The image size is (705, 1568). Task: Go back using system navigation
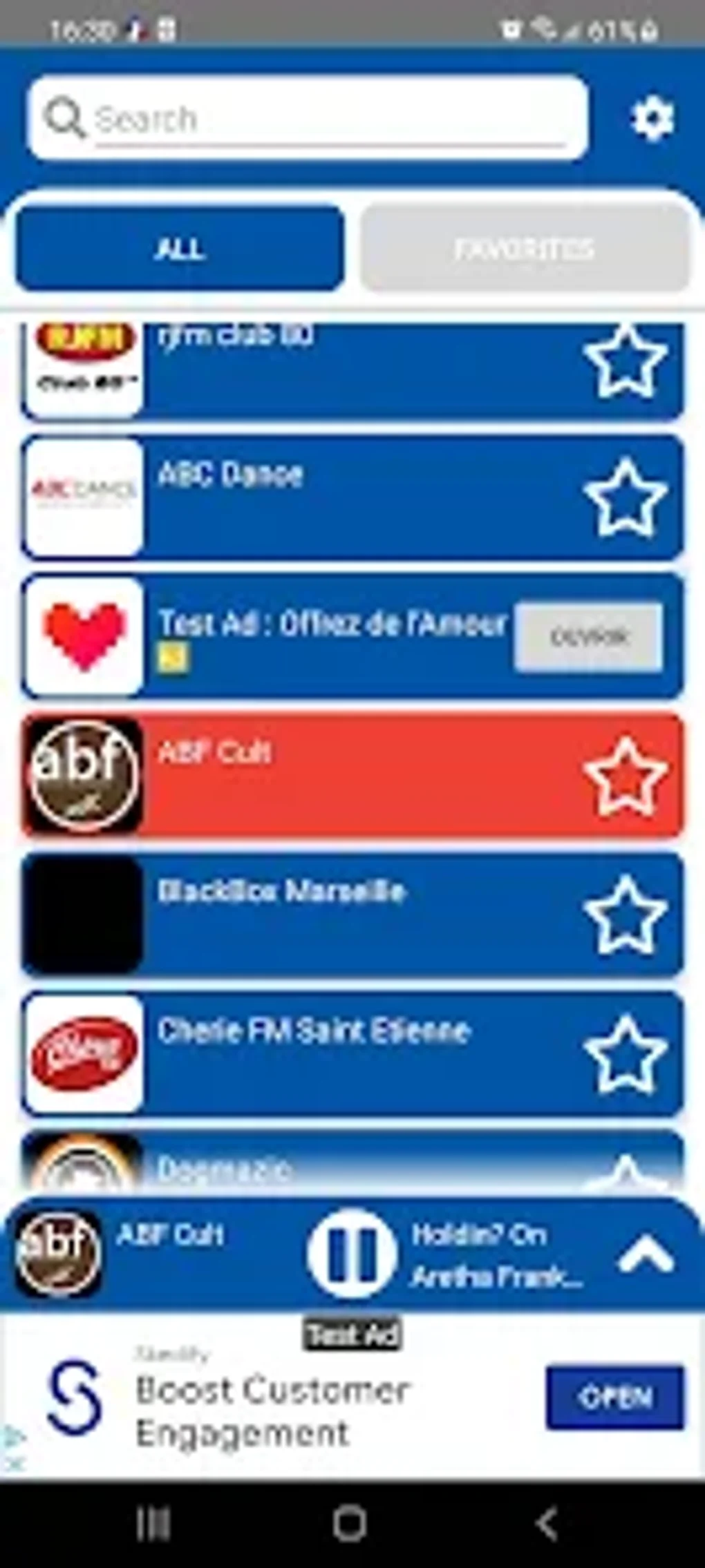546,1523
